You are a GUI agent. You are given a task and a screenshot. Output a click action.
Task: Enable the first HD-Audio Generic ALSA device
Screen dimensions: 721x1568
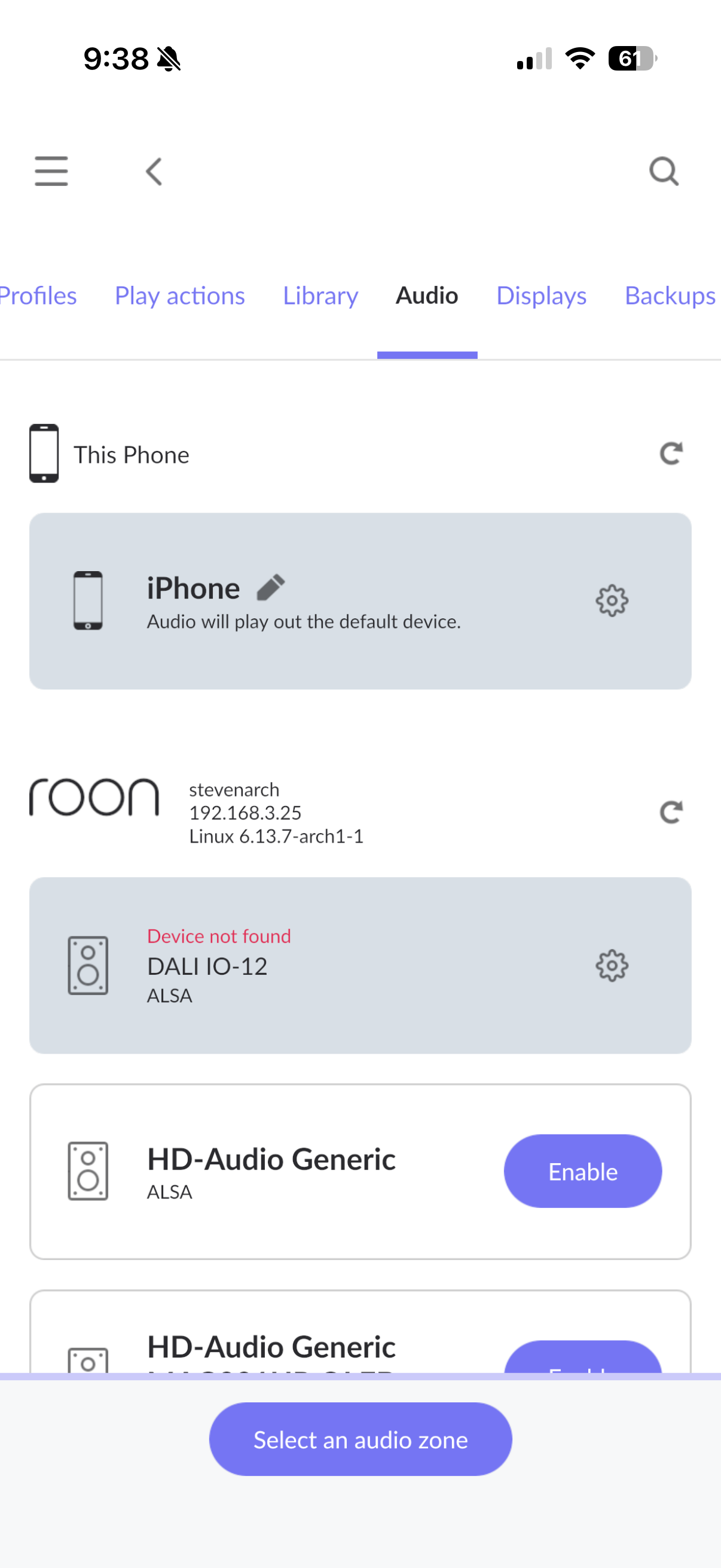[x=582, y=1171]
